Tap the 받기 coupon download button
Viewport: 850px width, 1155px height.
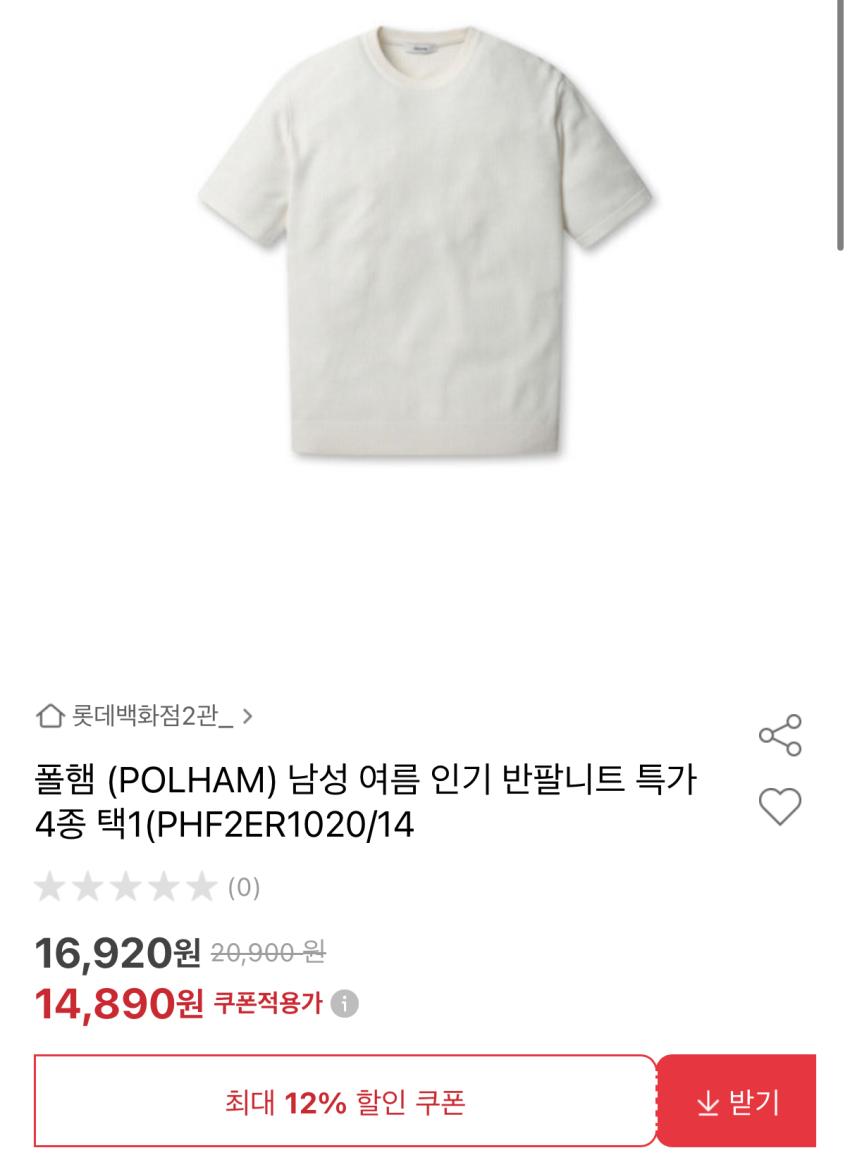tap(737, 1102)
